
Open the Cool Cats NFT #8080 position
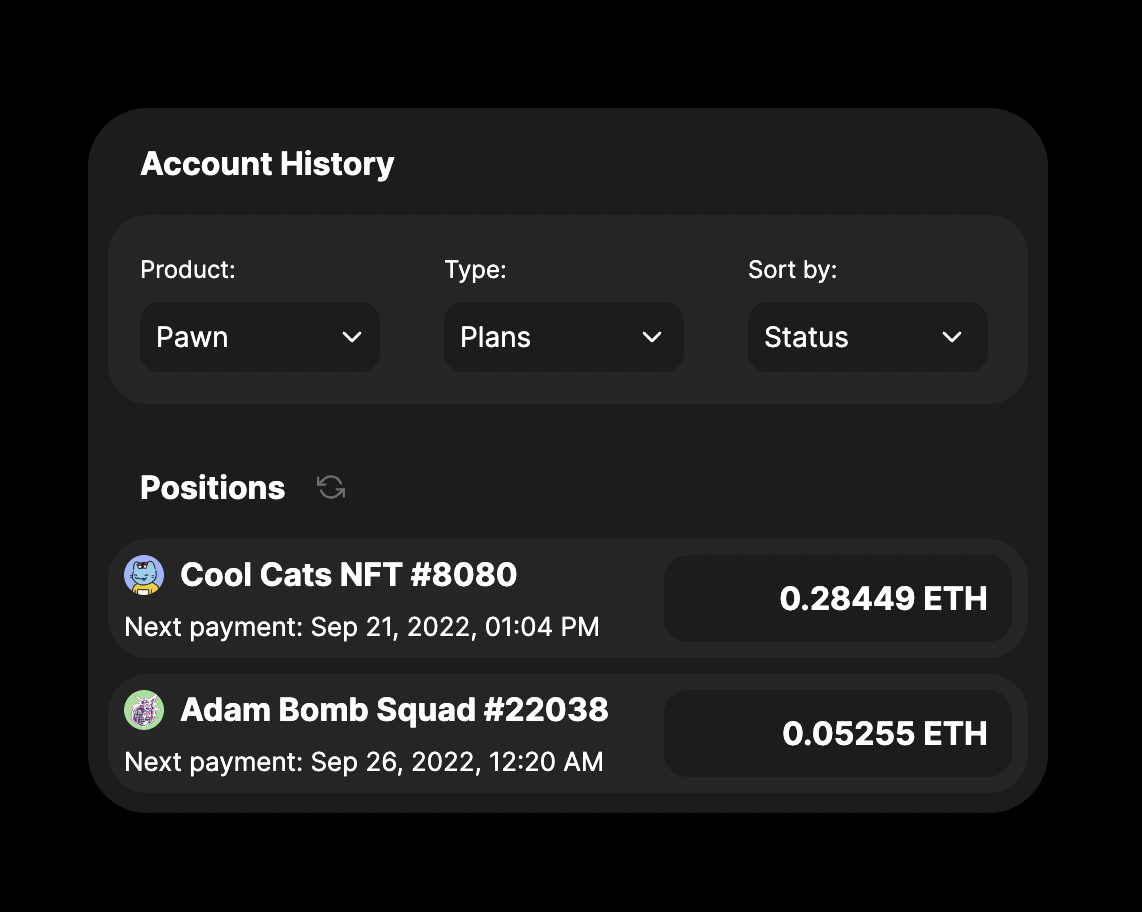(x=348, y=575)
